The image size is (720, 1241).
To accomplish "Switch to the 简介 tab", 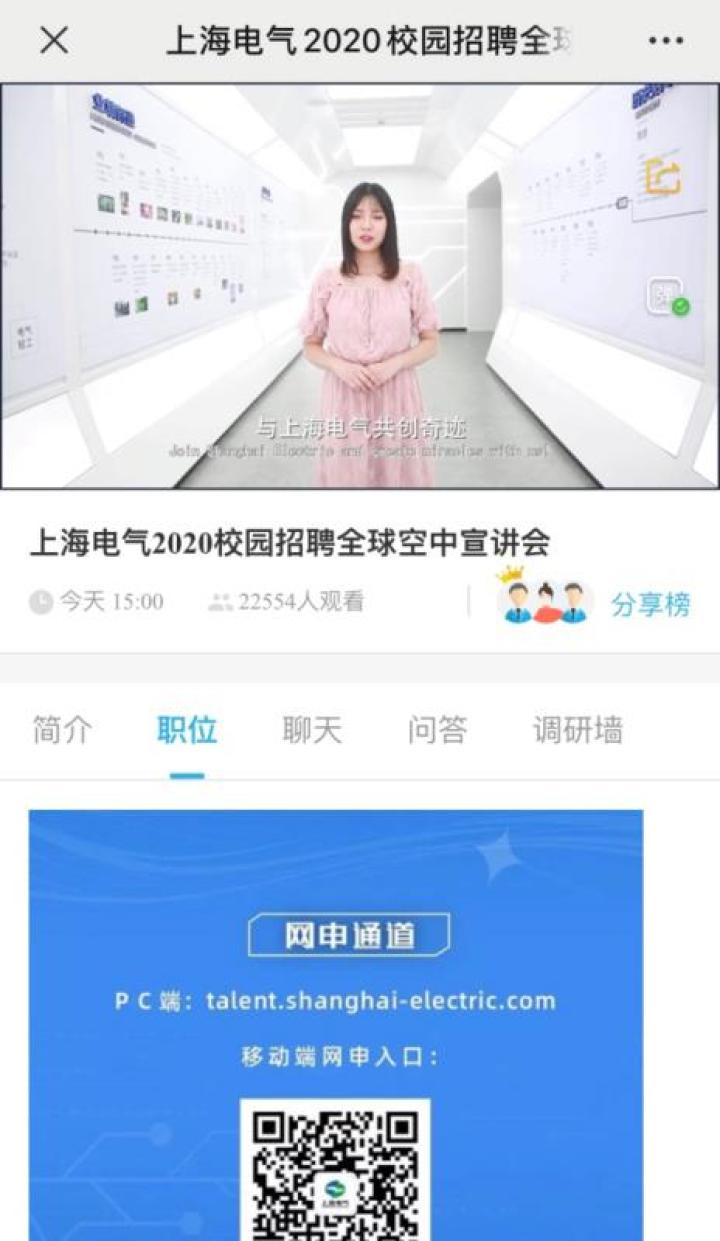I will click(x=62, y=730).
